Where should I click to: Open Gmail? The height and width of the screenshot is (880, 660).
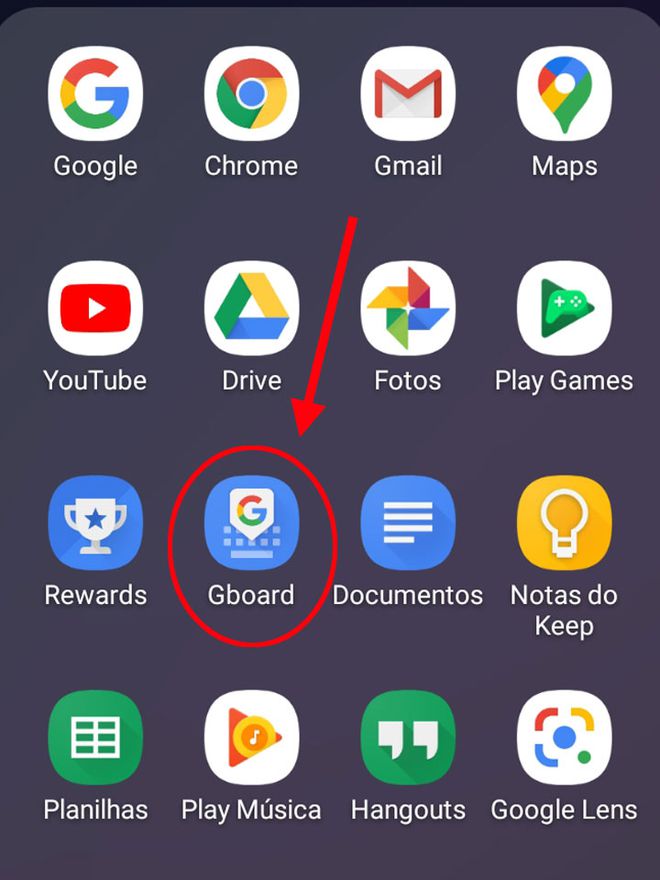[408, 93]
